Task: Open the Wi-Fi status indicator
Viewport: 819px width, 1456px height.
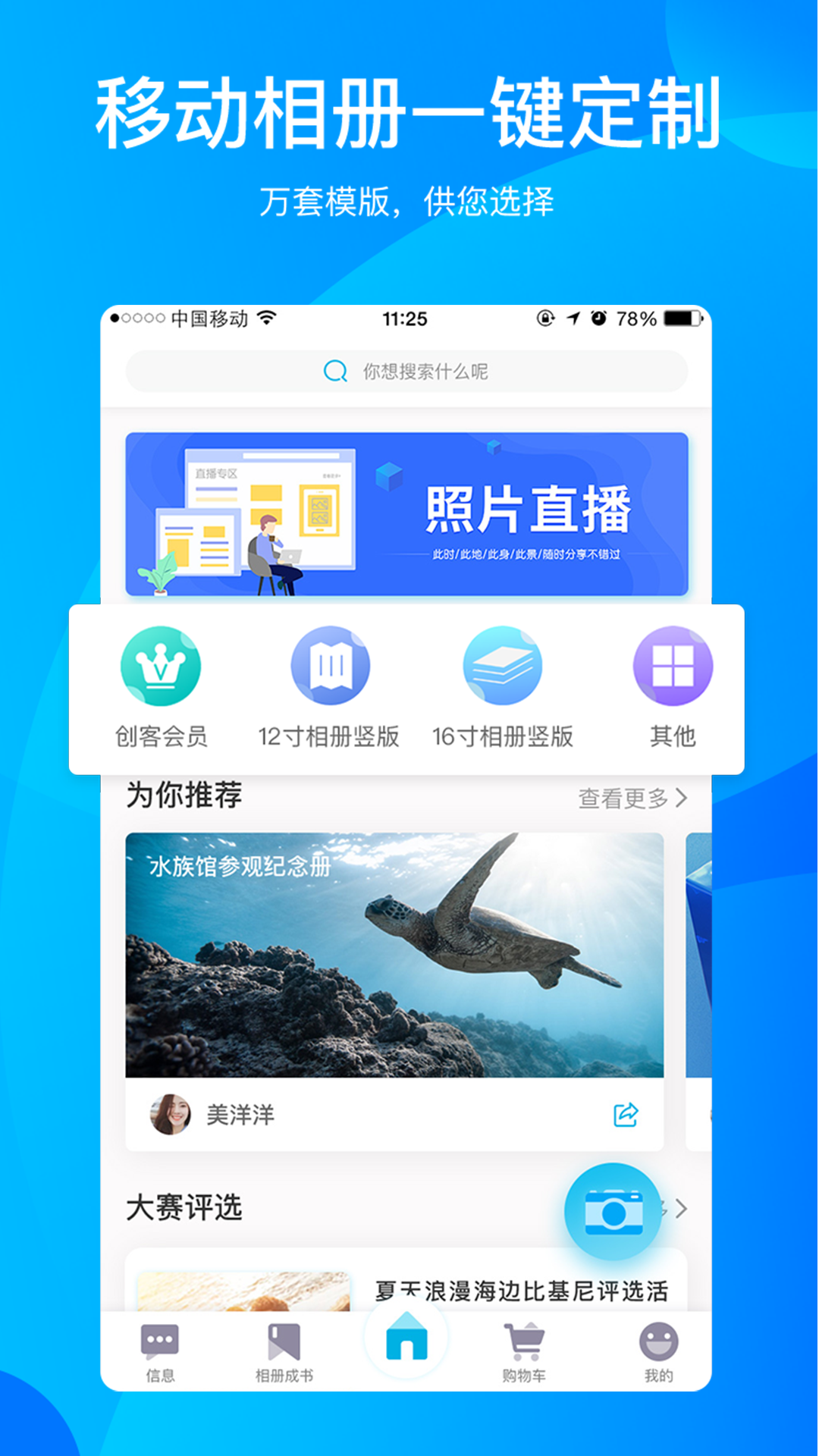Action: (x=266, y=318)
